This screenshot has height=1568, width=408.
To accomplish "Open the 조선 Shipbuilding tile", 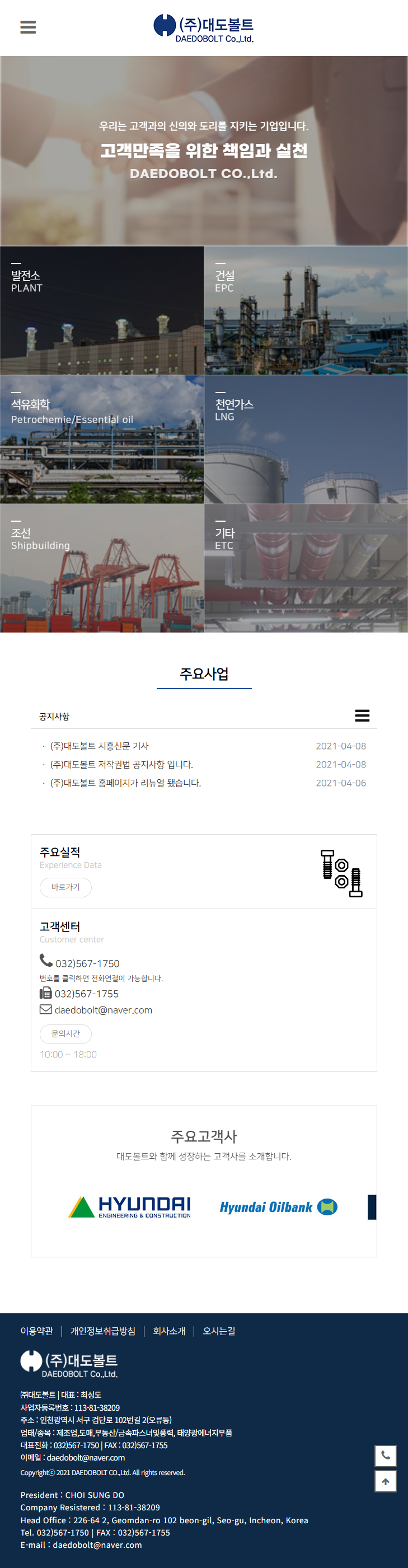I will pos(102,568).
